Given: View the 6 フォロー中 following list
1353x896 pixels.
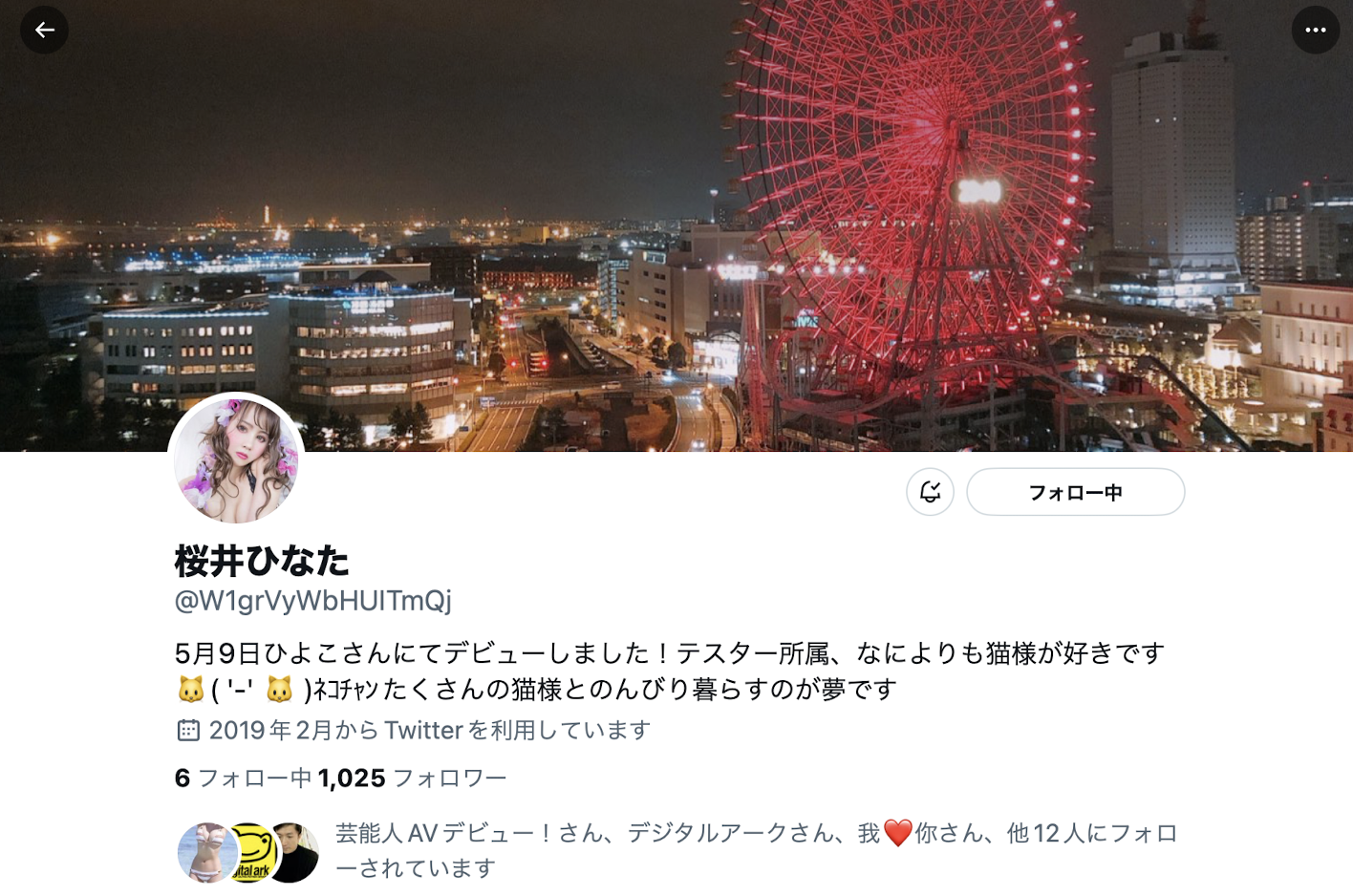Looking at the screenshot, I should pyautogui.click(x=244, y=779).
